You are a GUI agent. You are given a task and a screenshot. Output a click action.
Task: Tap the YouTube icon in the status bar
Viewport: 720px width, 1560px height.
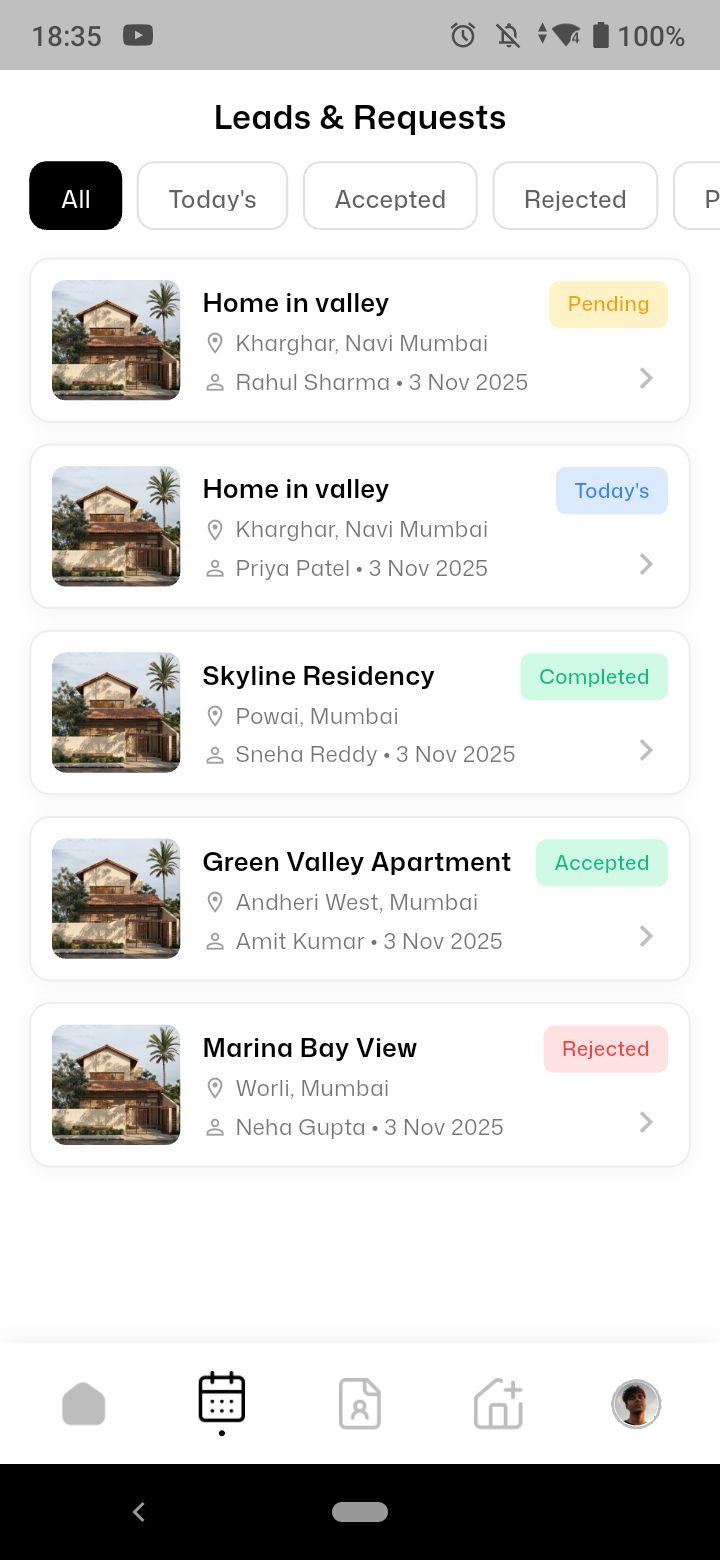pyautogui.click(x=138, y=34)
